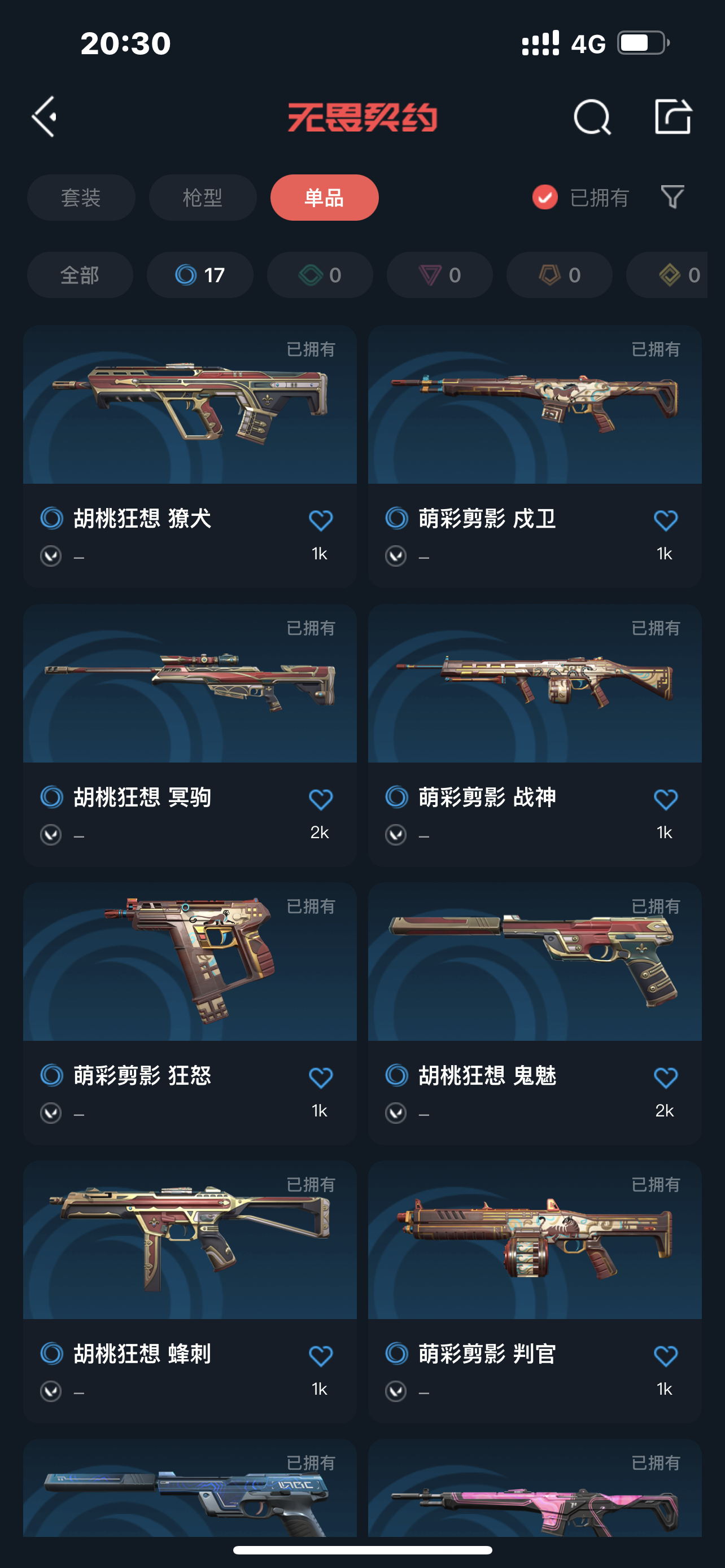This screenshot has width=725, height=1568.
Task: Open the filter funnel icon
Action: click(672, 197)
